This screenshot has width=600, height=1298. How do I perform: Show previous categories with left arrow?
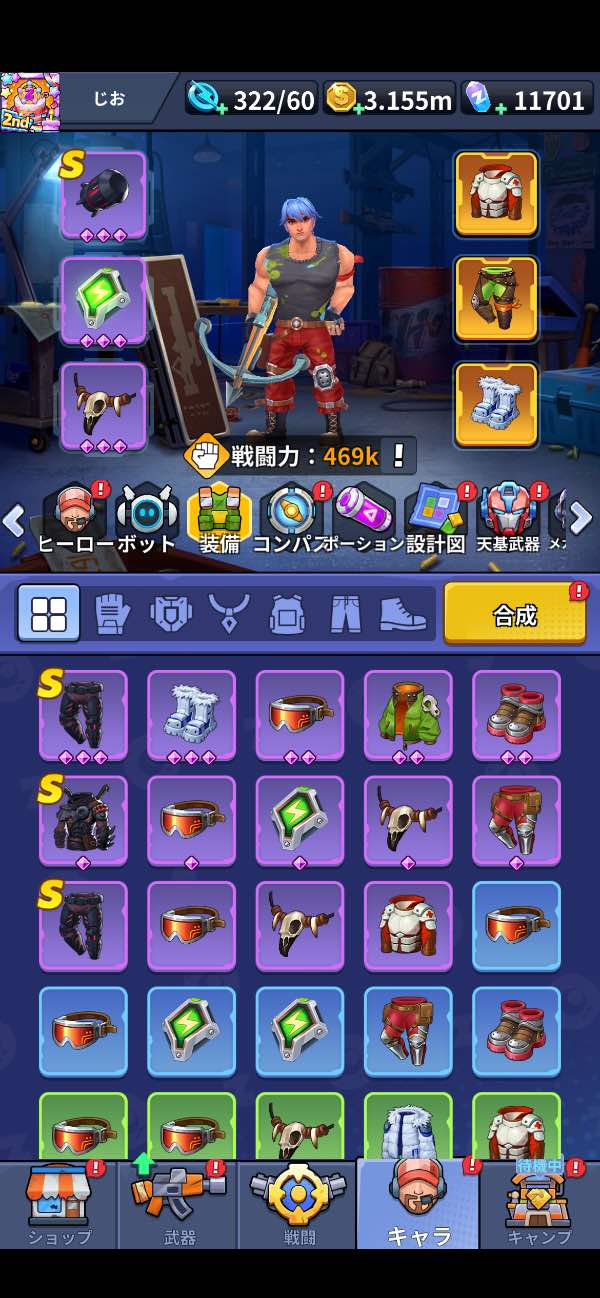[14, 519]
